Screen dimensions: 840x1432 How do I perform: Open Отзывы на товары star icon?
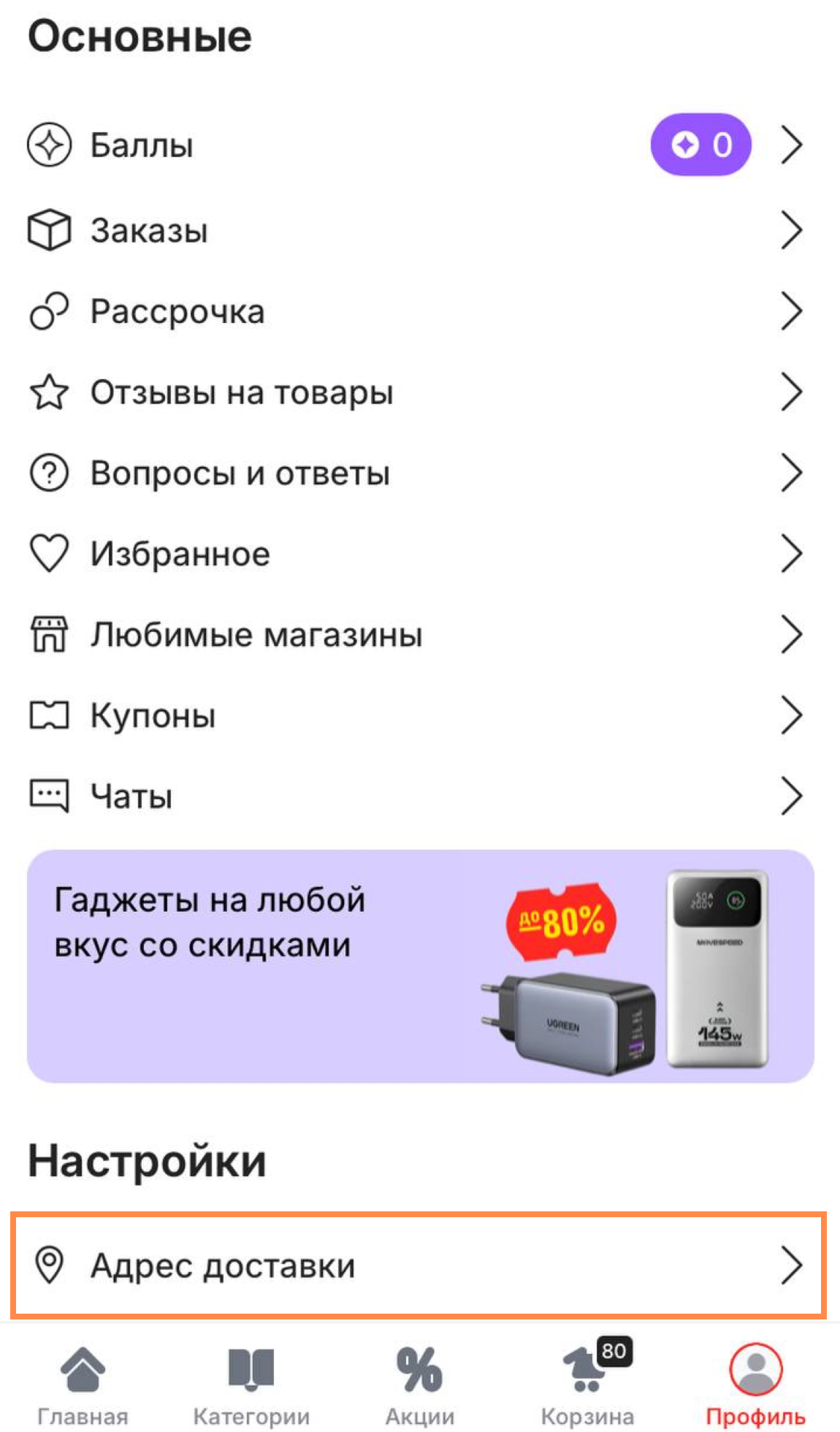pyautogui.click(x=47, y=392)
